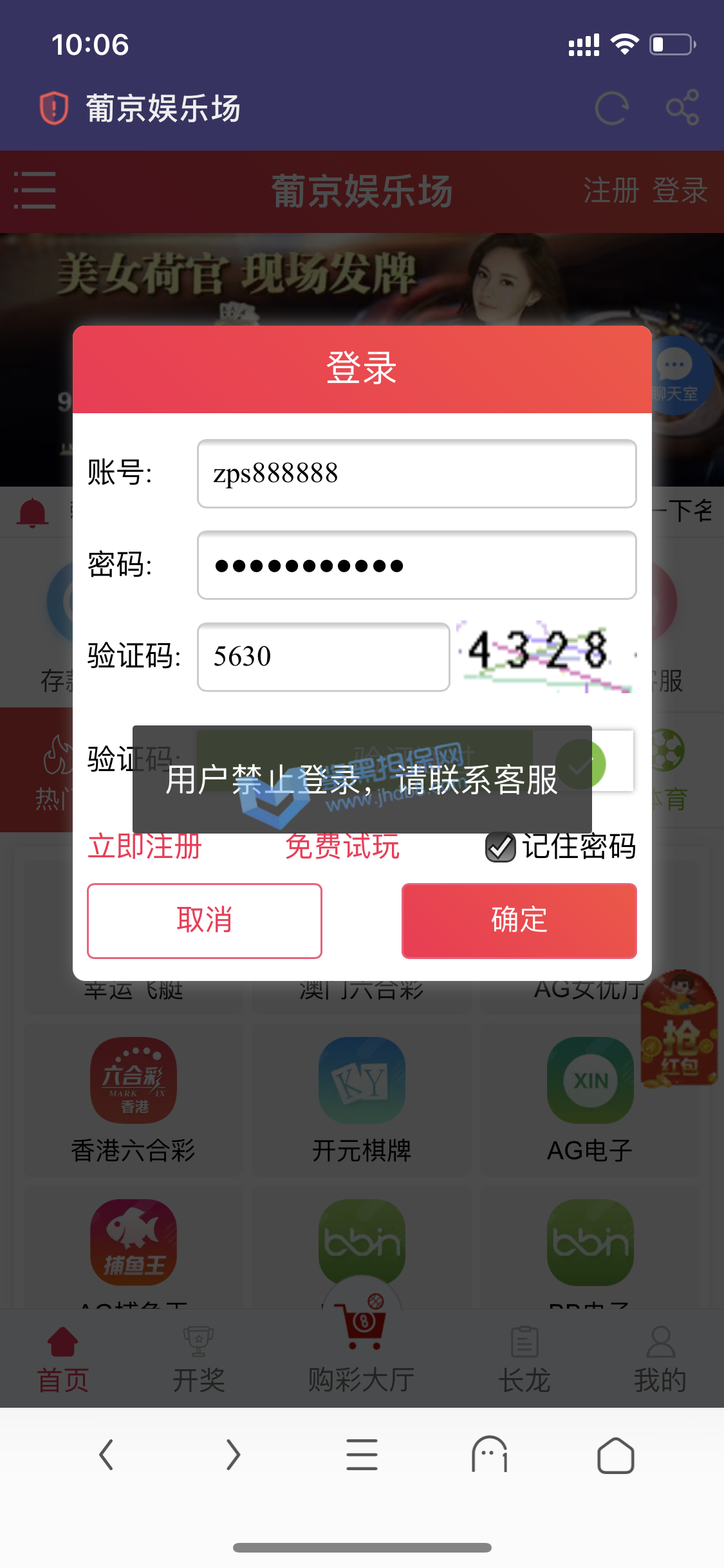Reload the page with refresh icon

[x=611, y=107]
